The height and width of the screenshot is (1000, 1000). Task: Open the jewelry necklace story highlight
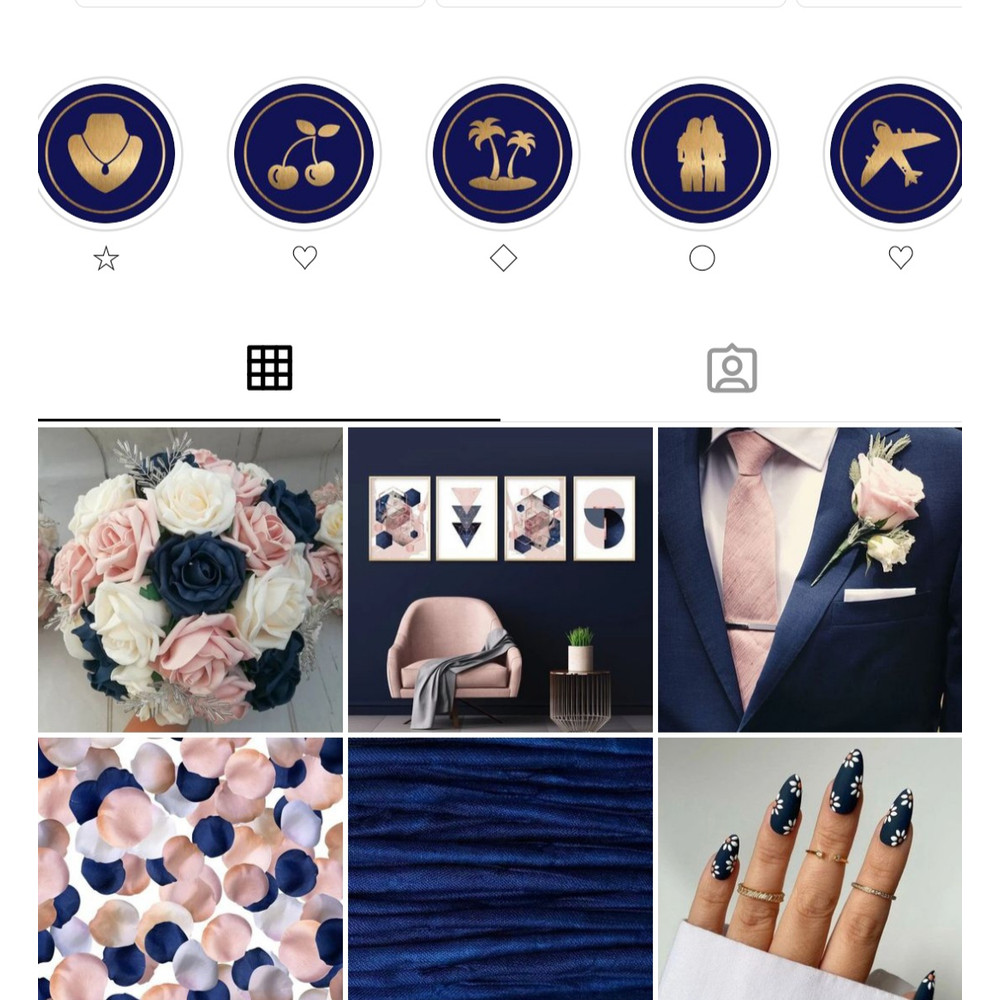106,153
